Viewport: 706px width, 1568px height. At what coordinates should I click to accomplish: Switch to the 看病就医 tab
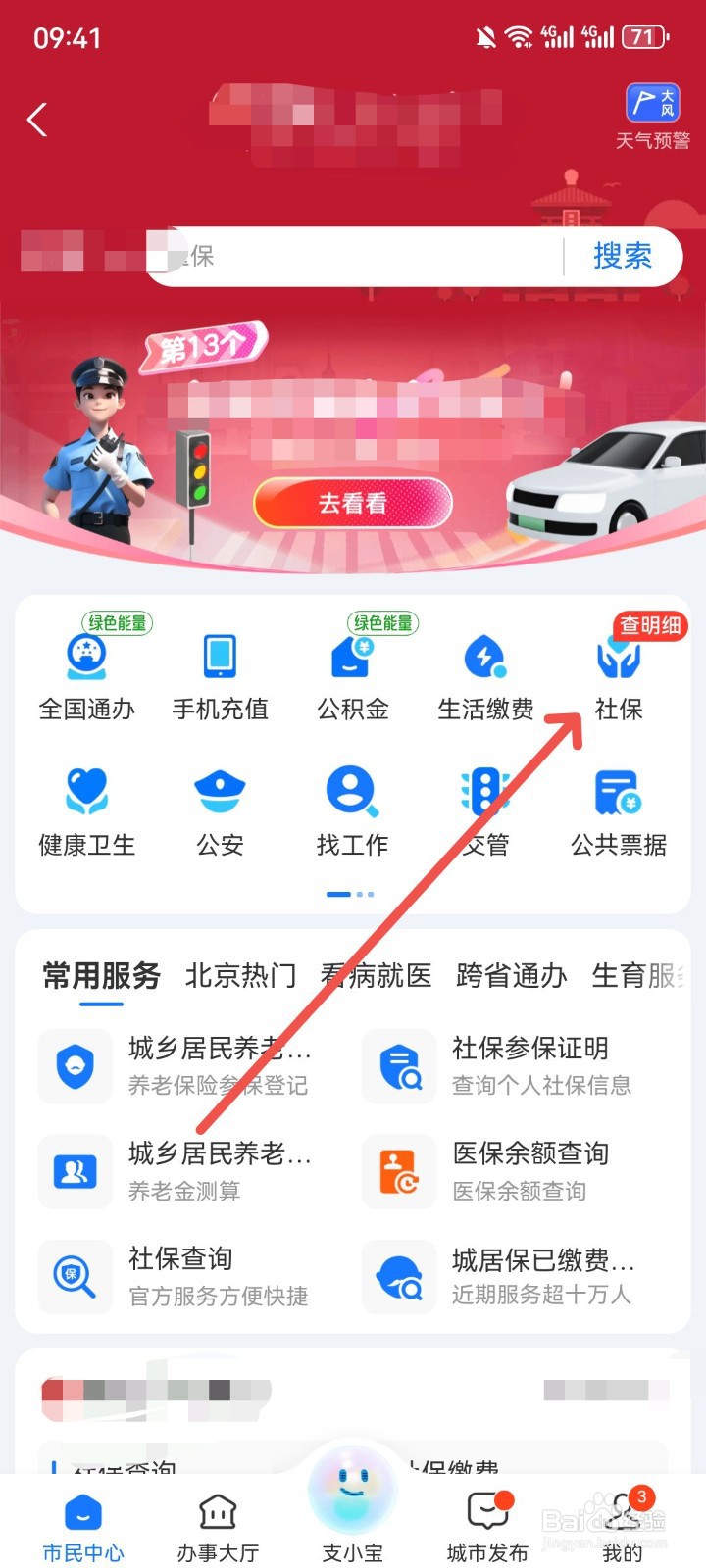(376, 976)
